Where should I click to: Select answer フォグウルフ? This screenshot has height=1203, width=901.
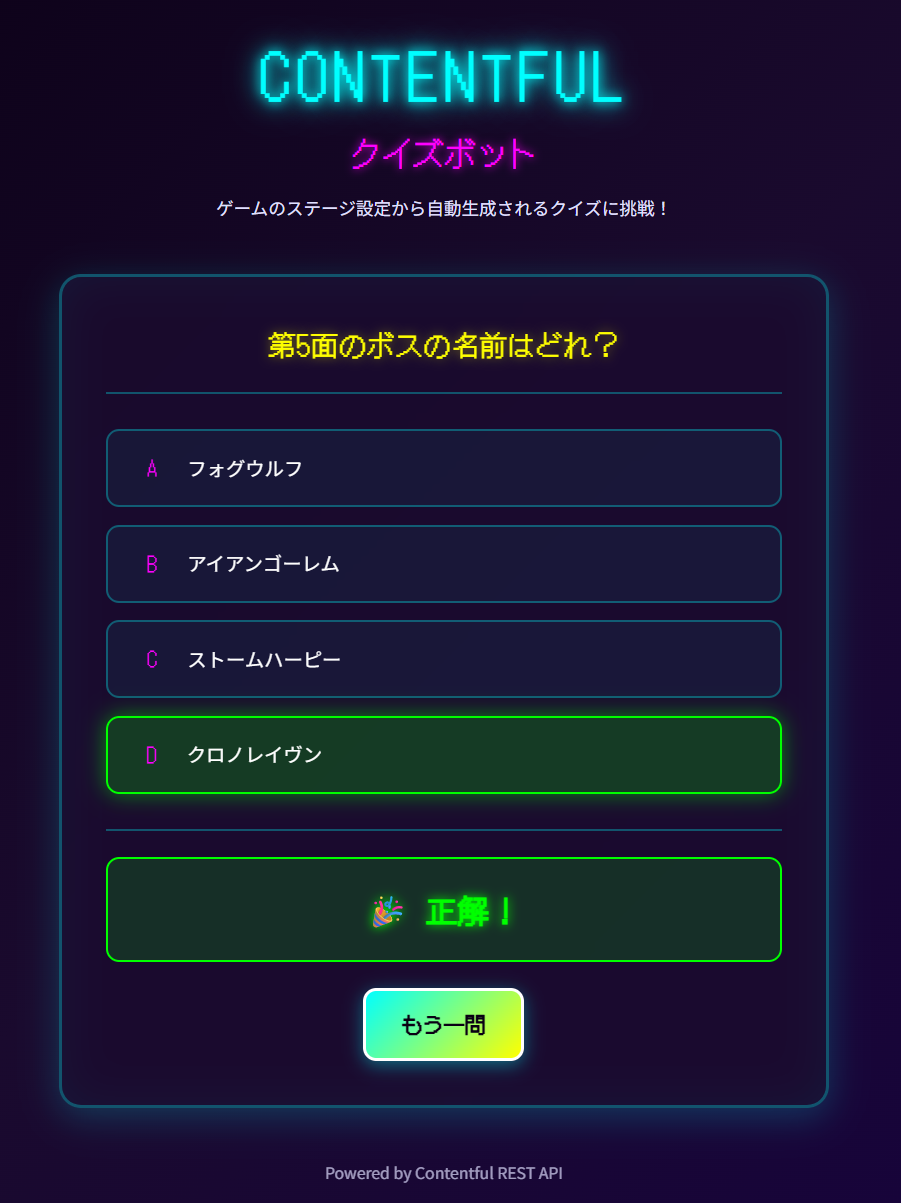tap(443, 468)
